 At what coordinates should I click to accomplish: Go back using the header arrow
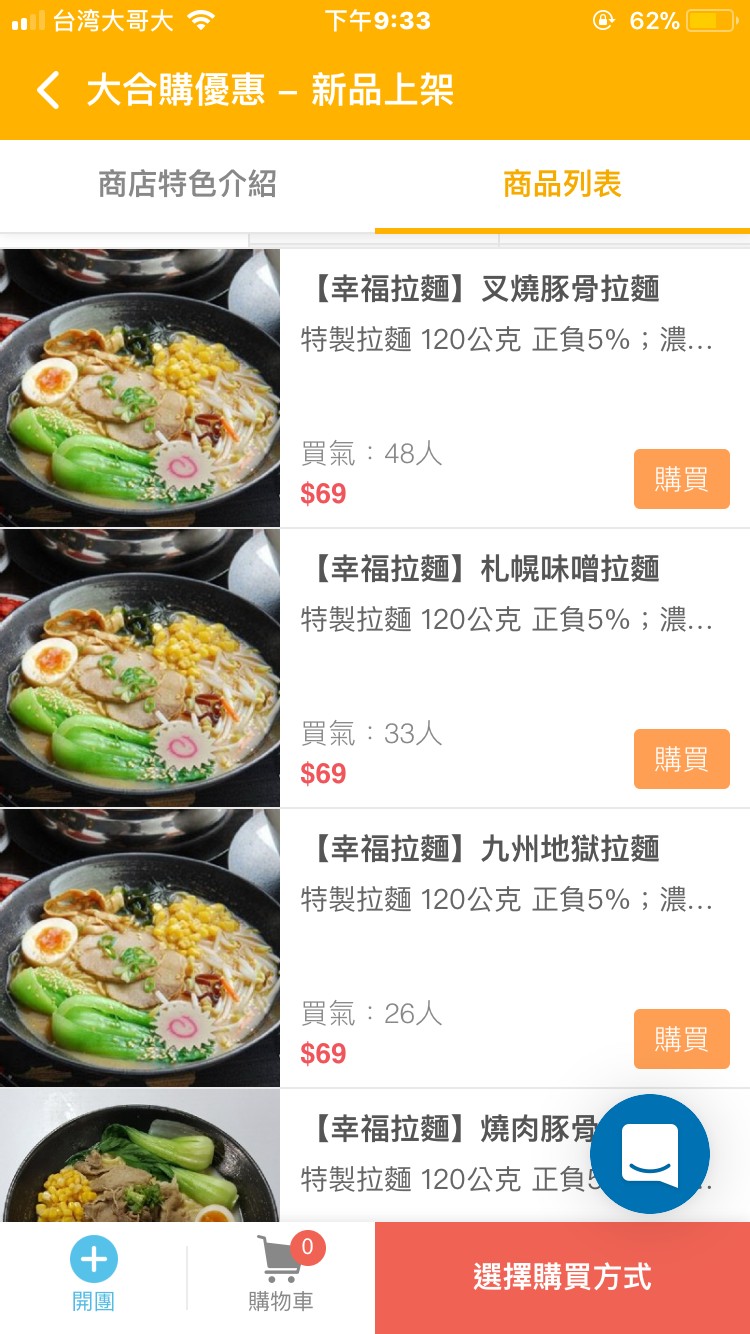pyautogui.click(x=48, y=90)
